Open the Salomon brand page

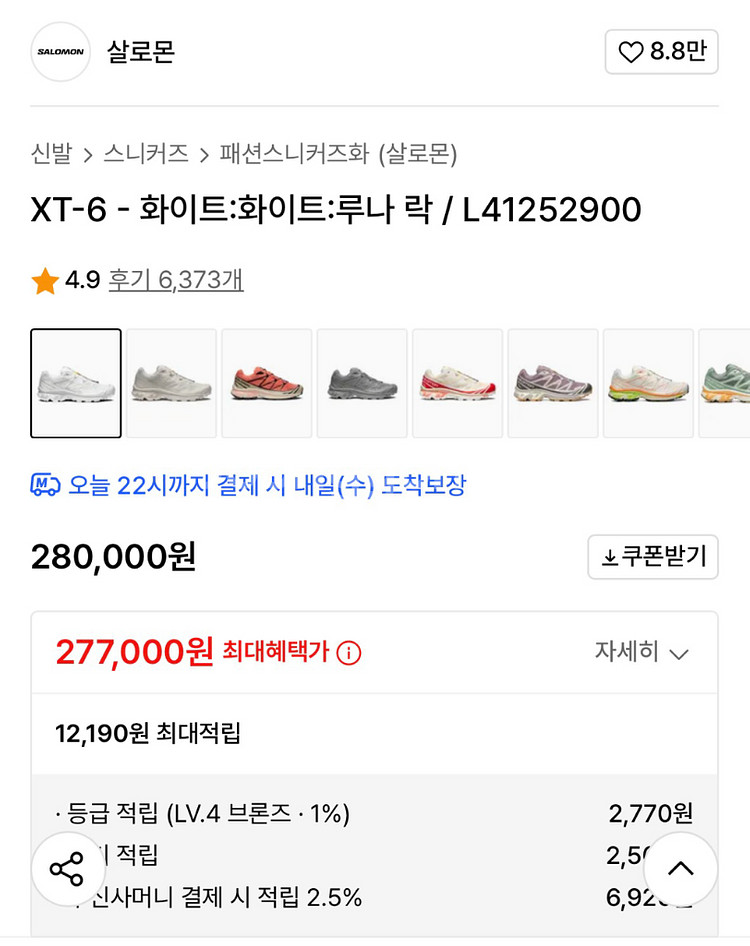140,52
